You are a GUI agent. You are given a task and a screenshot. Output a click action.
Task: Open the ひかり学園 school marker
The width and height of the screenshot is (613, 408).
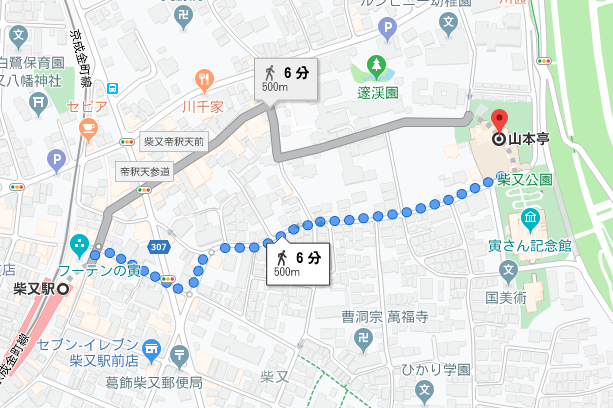[x=424, y=389]
